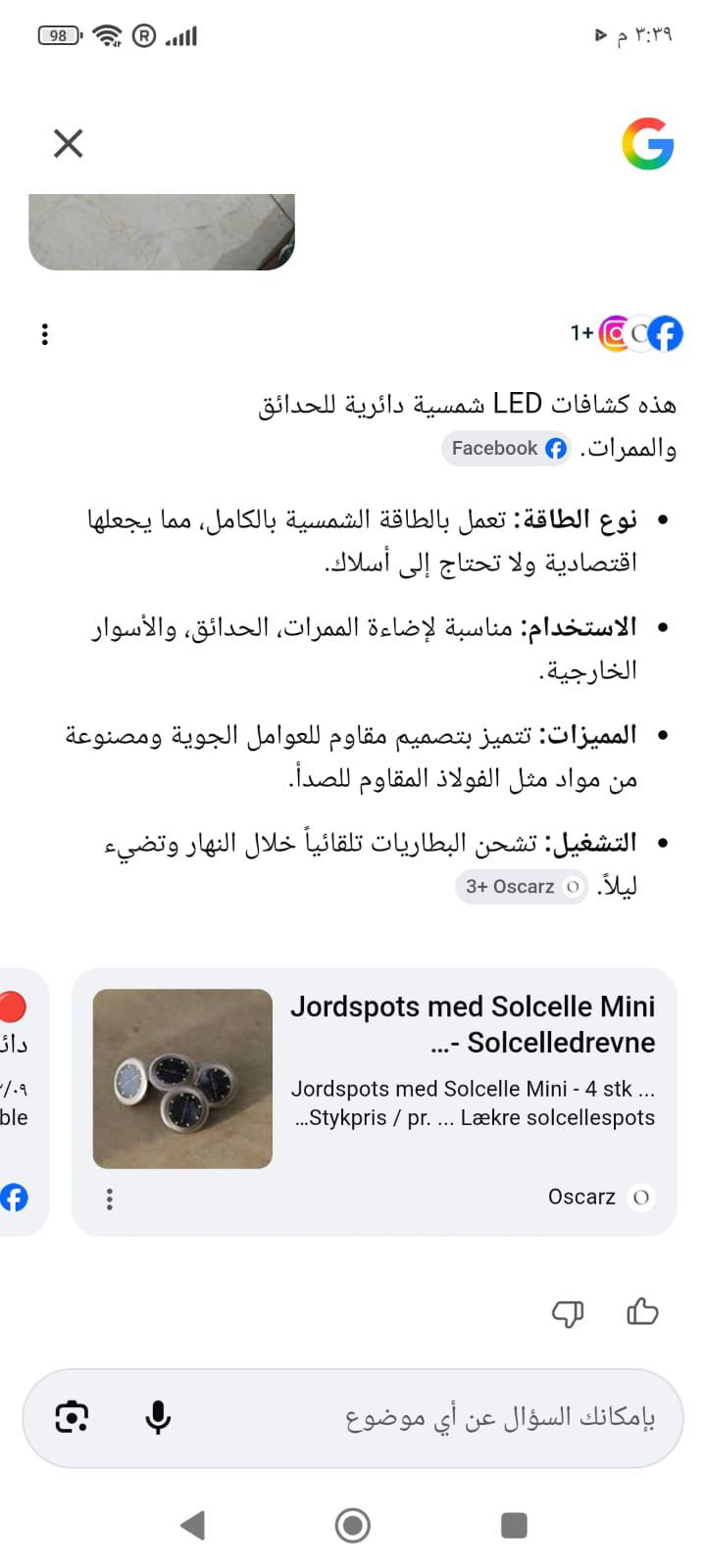706x1568 pixels.
Task: Open the three-dot menu on Oscarz card
Action: pos(110,1199)
